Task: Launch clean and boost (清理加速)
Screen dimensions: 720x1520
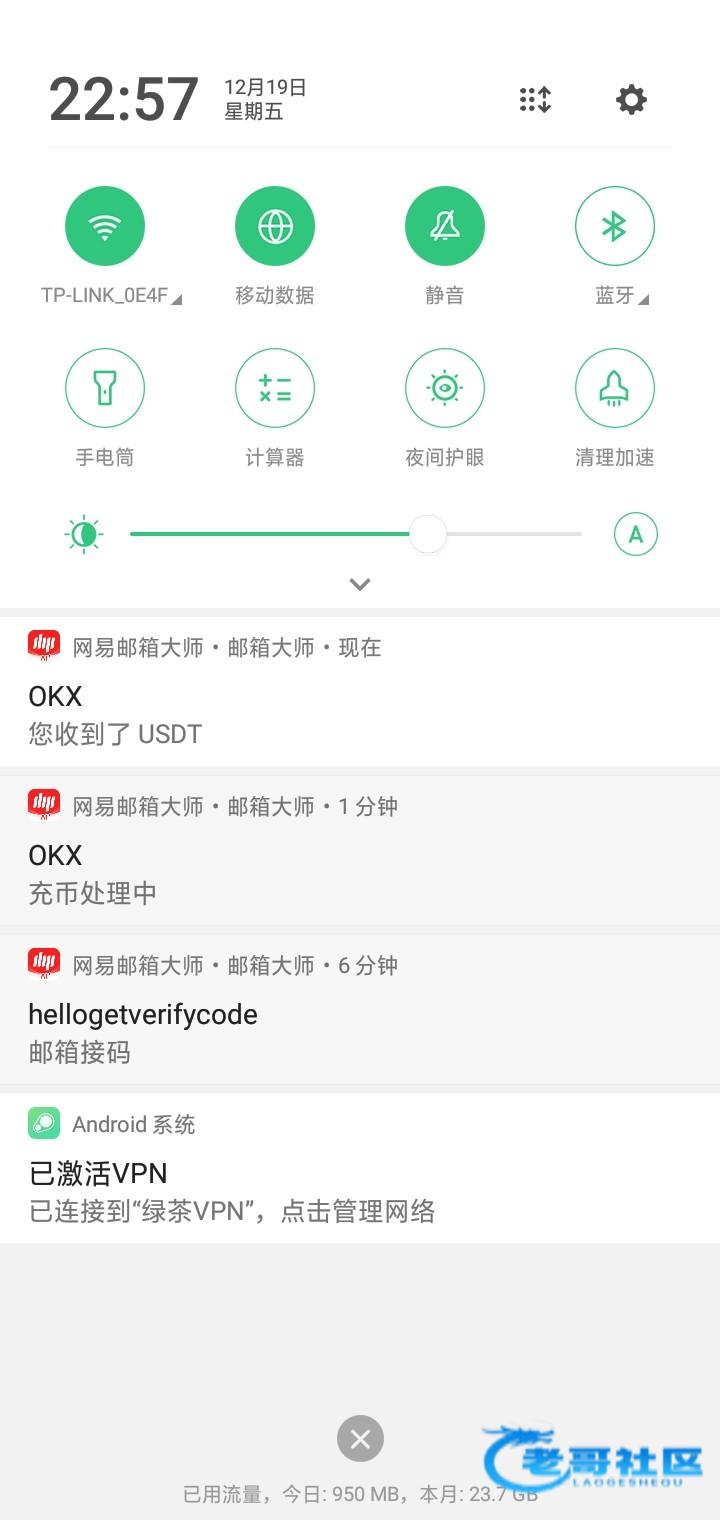Action: pos(614,388)
